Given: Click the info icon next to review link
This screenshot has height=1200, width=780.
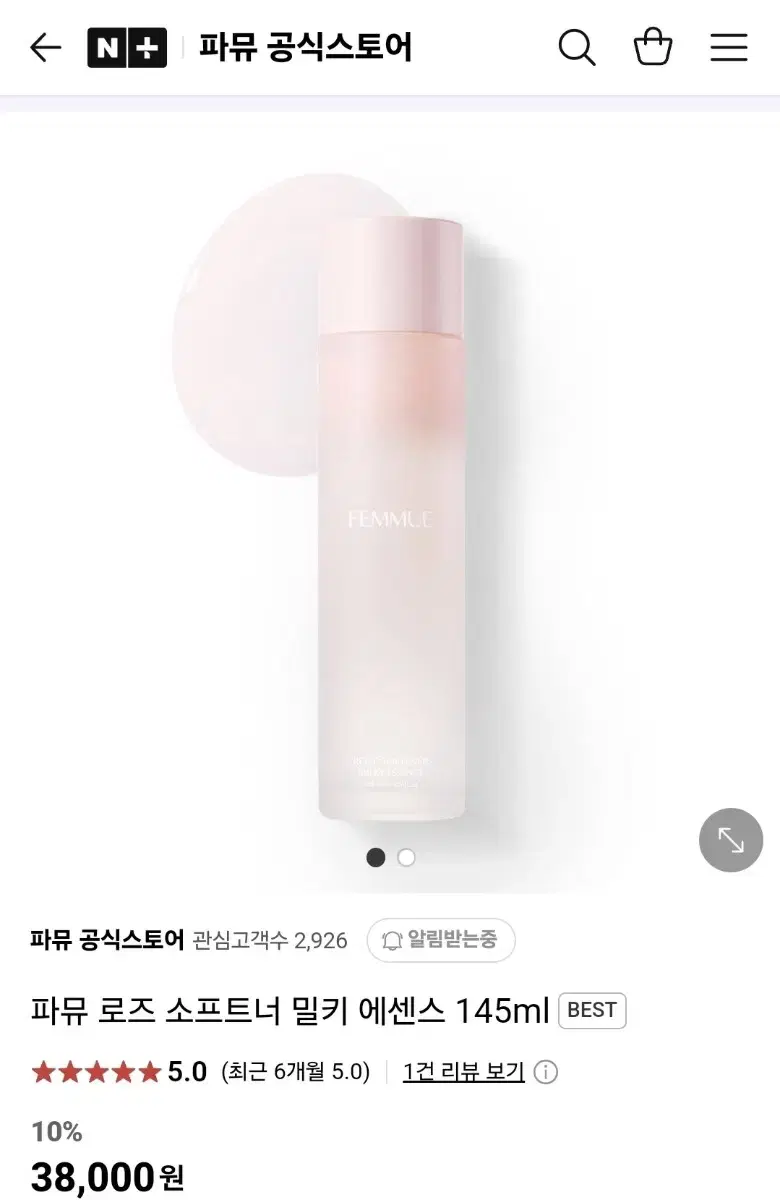Looking at the screenshot, I should pos(545,1071).
